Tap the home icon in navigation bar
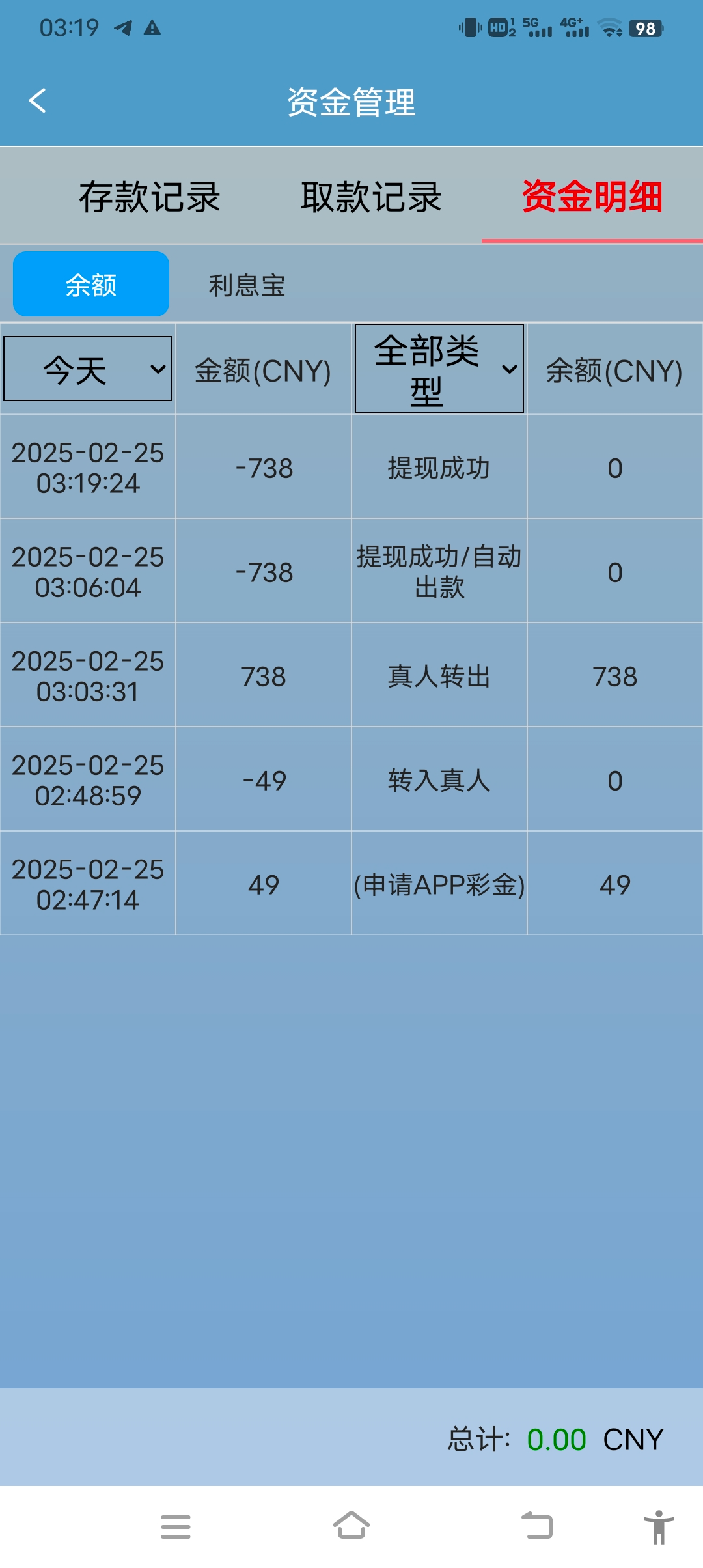This screenshot has width=703, height=1568. coord(351,1527)
